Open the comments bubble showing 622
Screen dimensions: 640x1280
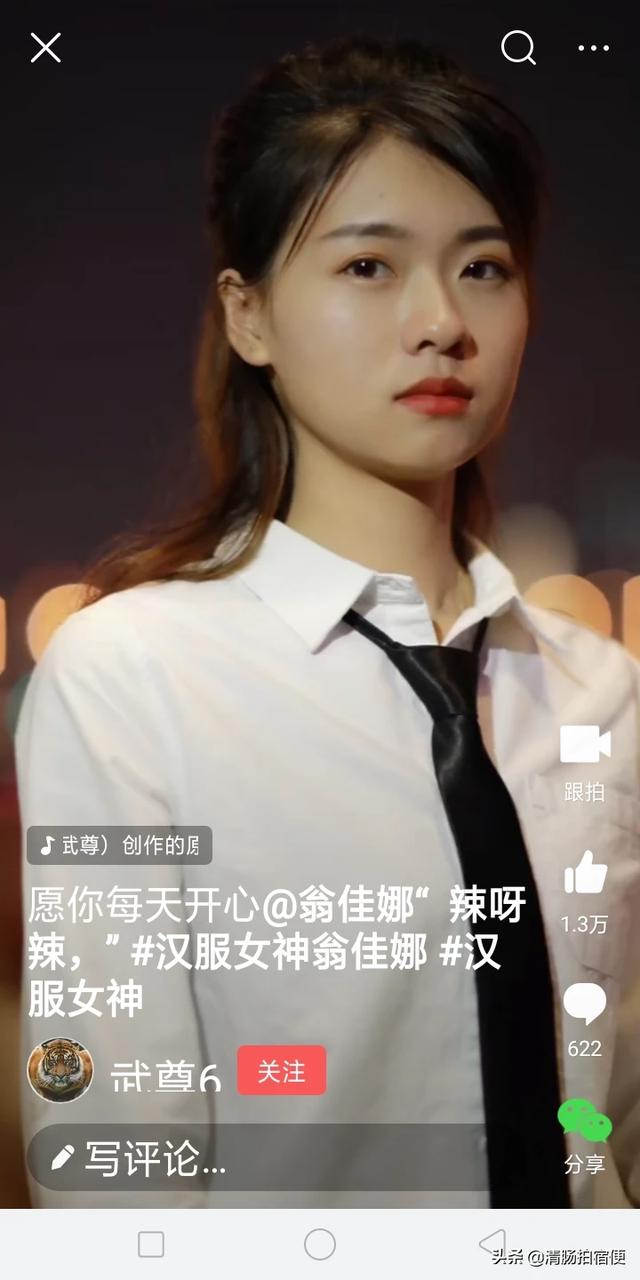tap(585, 1003)
